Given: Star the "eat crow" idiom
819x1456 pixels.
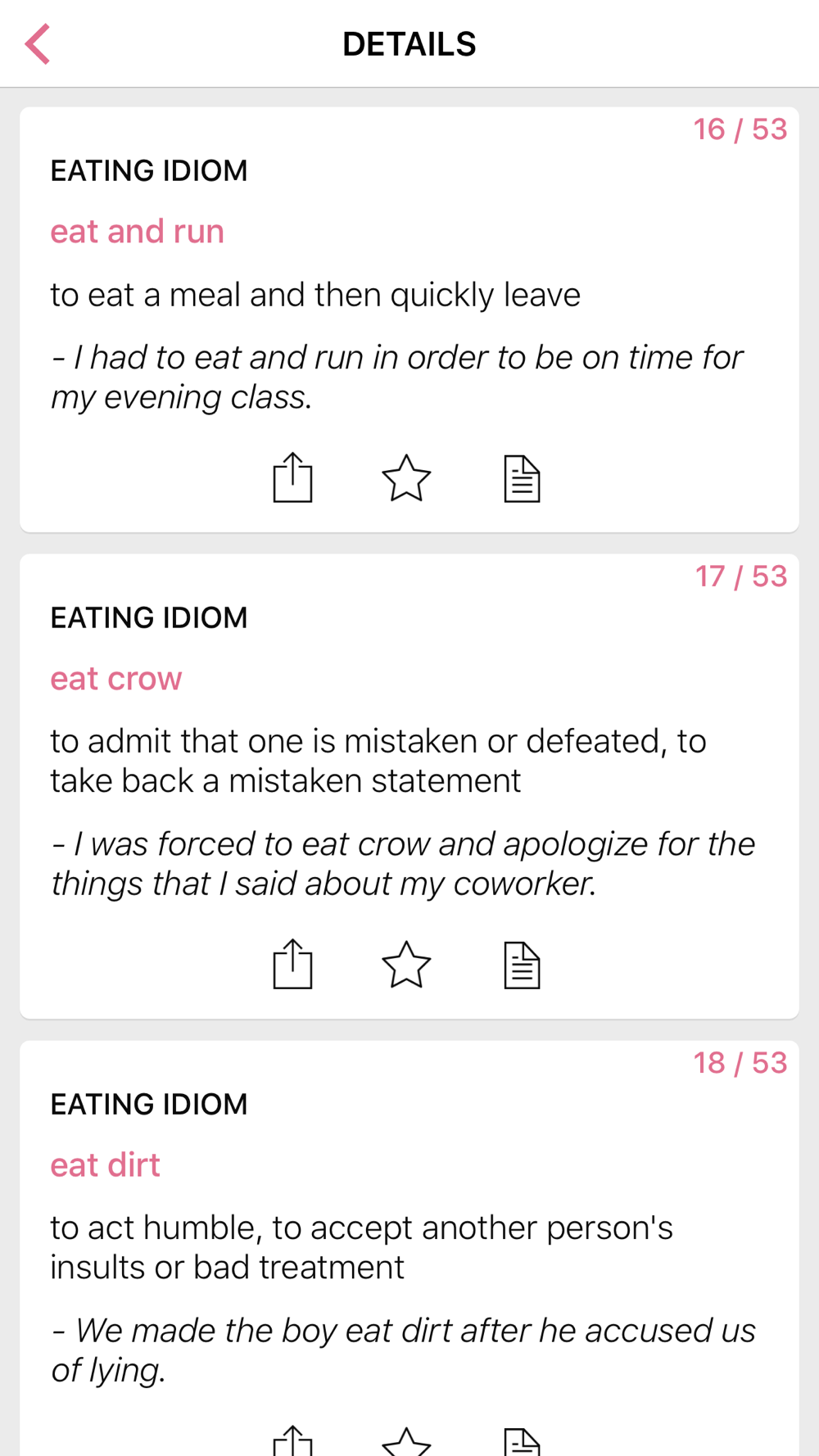Looking at the screenshot, I should pos(406,964).
